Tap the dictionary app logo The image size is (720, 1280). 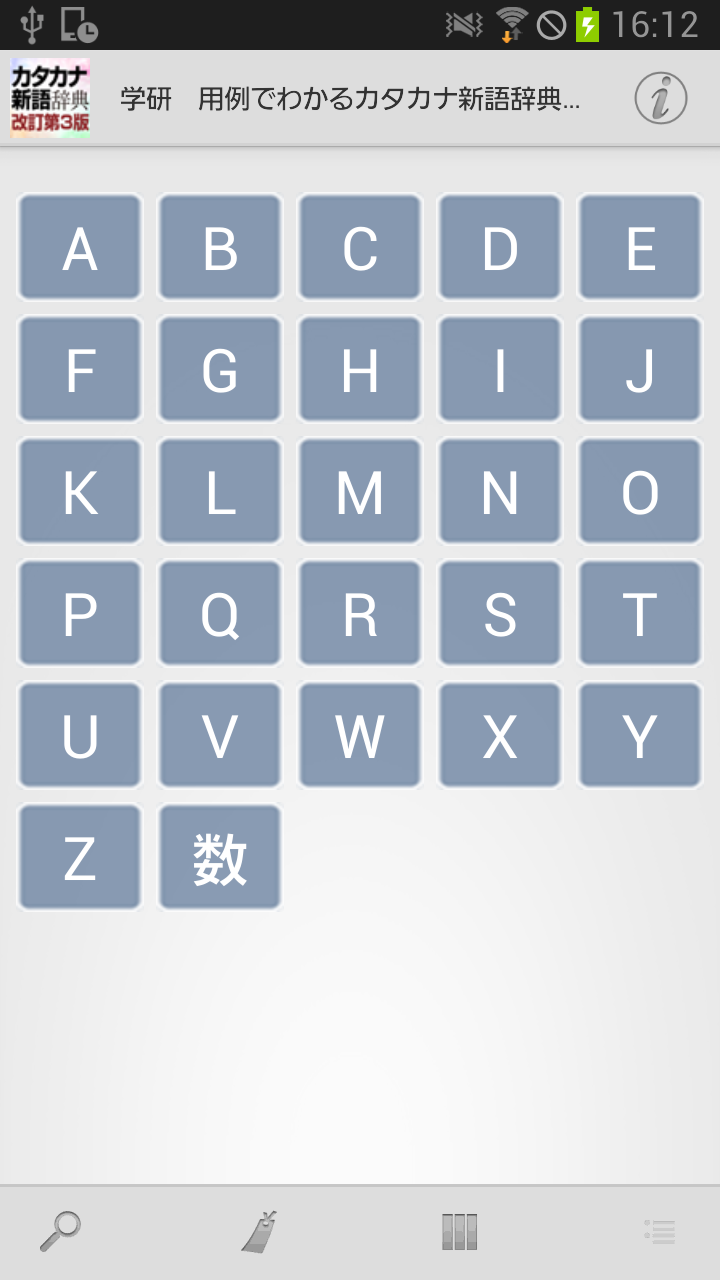click(50, 98)
